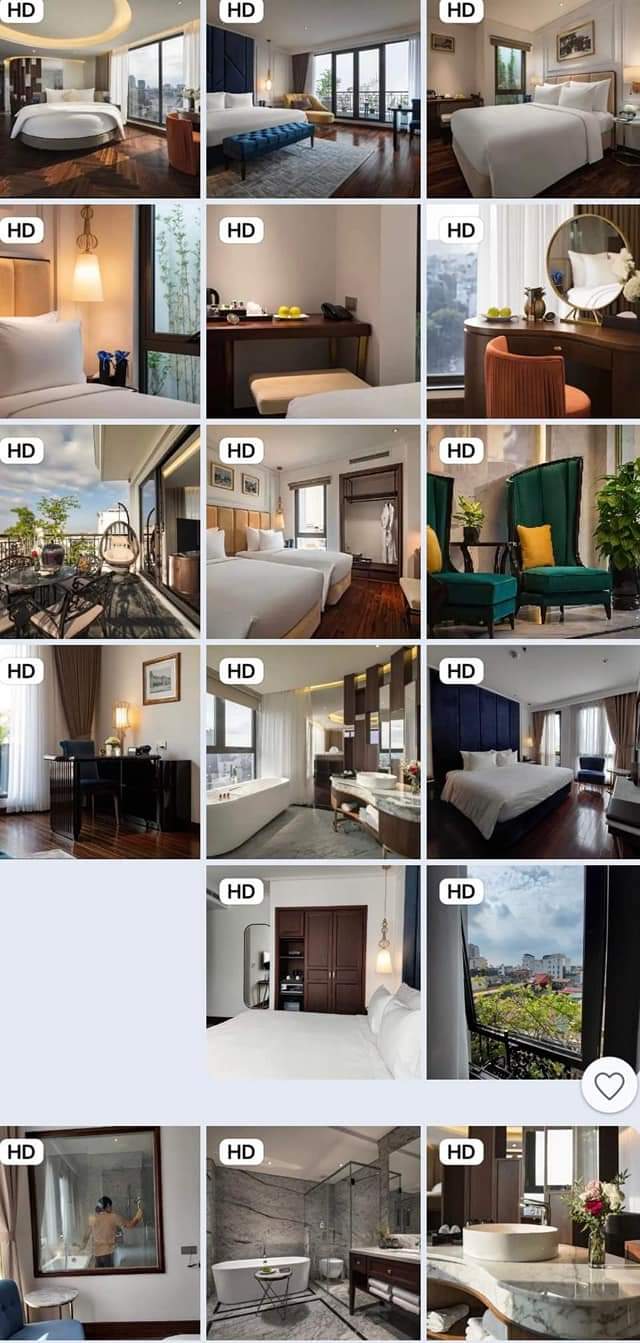View the photo of the wooden wardrobe doors

tap(313, 972)
